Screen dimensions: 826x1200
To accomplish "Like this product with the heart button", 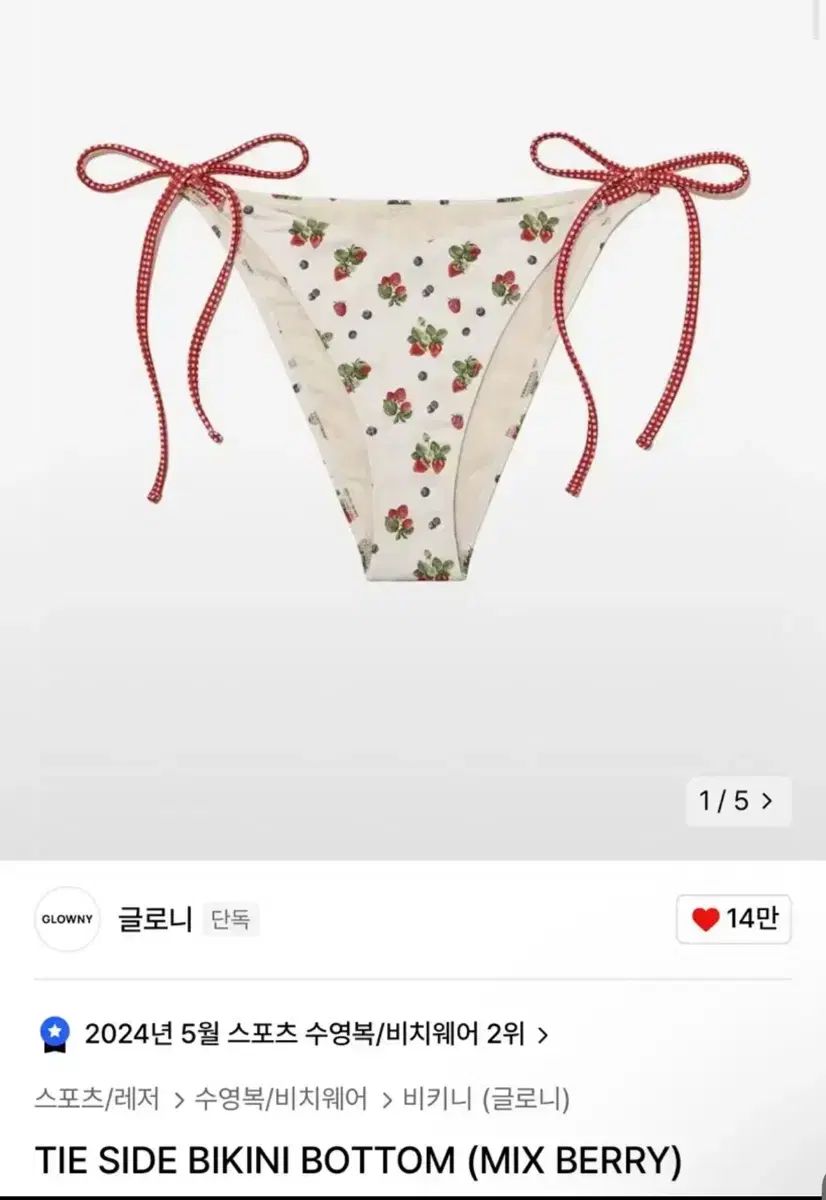I will point(733,919).
